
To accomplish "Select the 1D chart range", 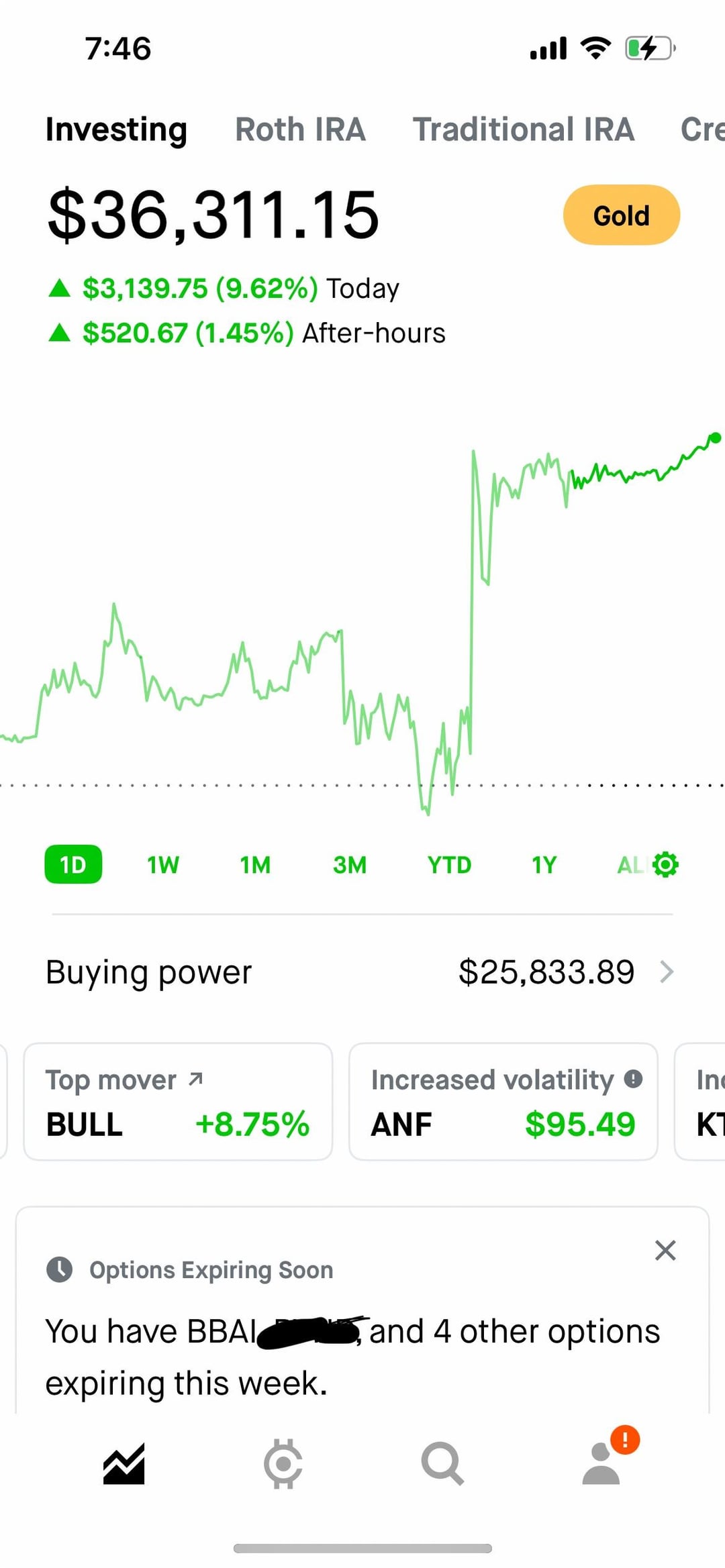I will coord(73,865).
